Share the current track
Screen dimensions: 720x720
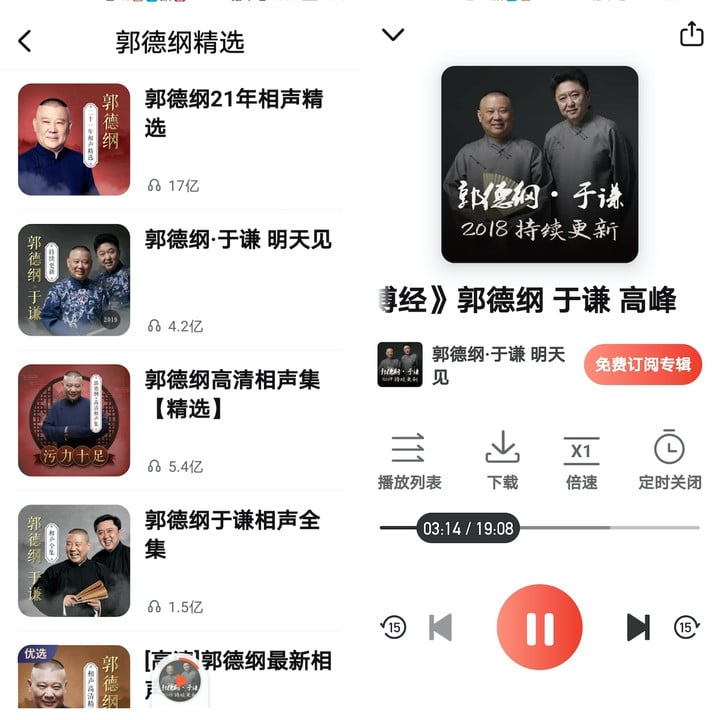[691, 35]
